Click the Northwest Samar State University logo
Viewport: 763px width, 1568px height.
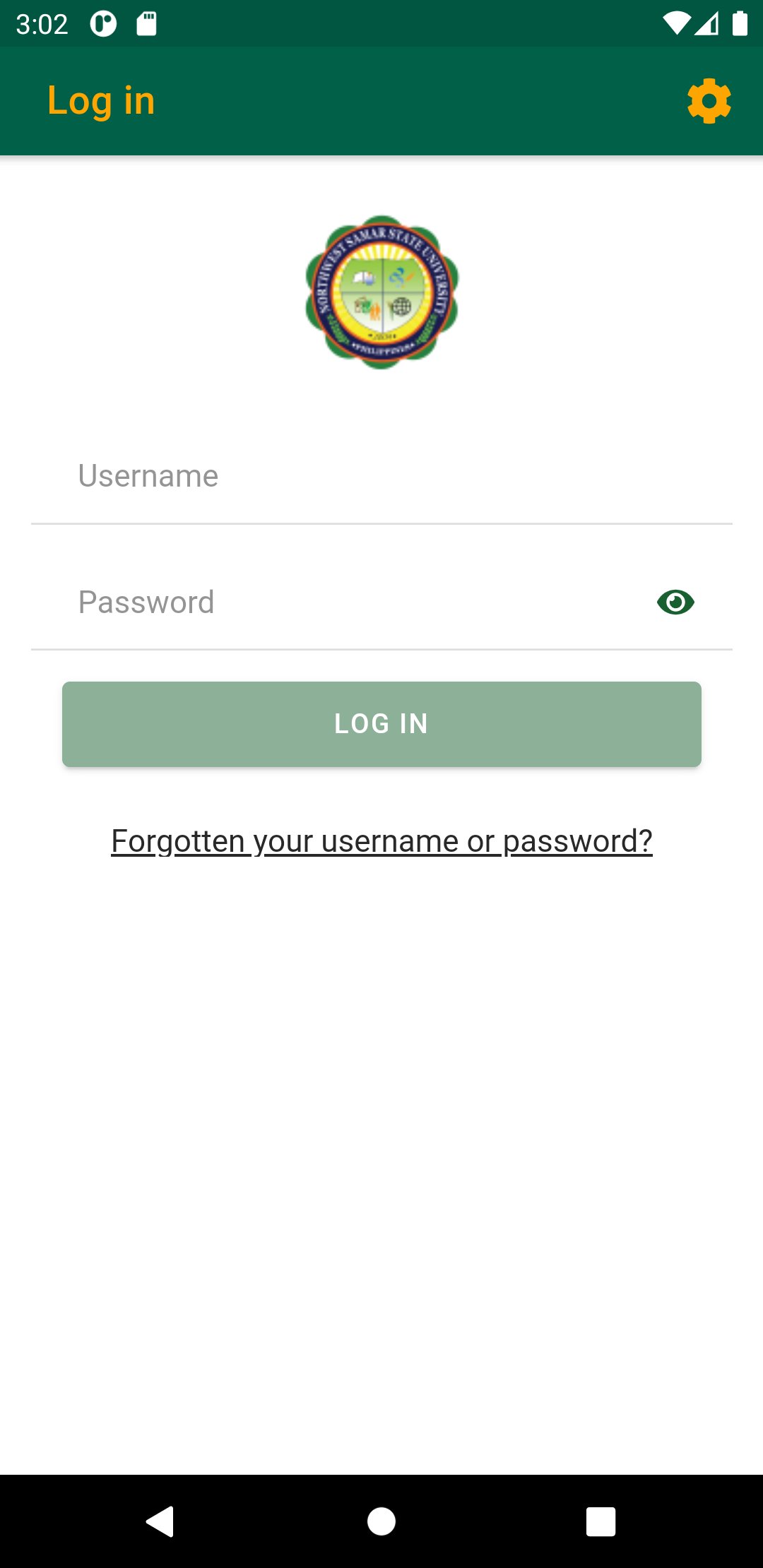click(381, 290)
